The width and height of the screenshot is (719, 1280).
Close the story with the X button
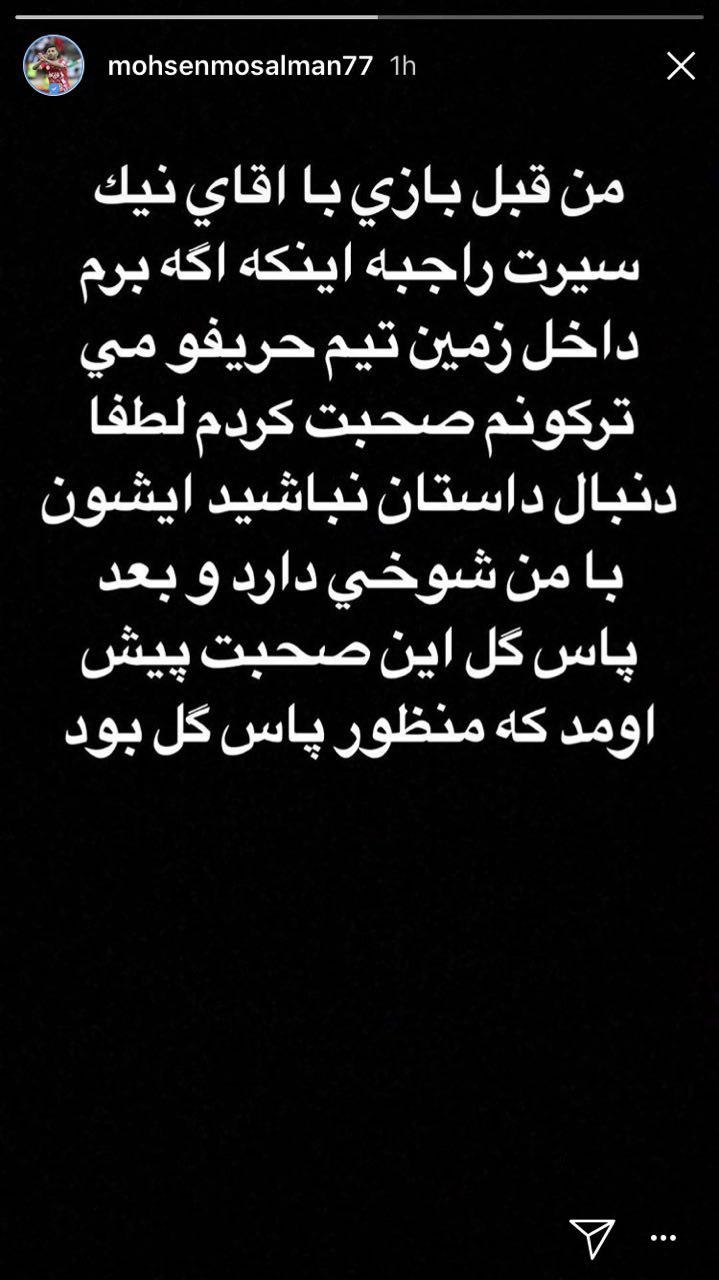680,66
